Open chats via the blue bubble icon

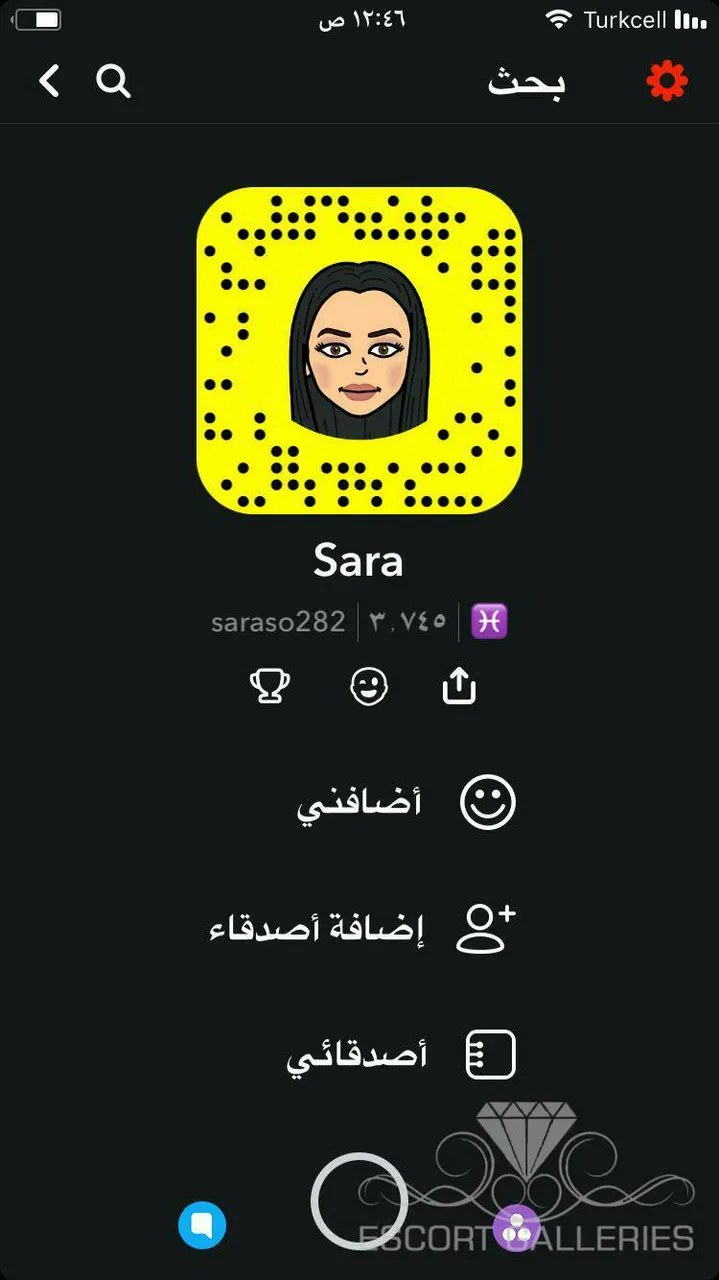point(202,1224)
